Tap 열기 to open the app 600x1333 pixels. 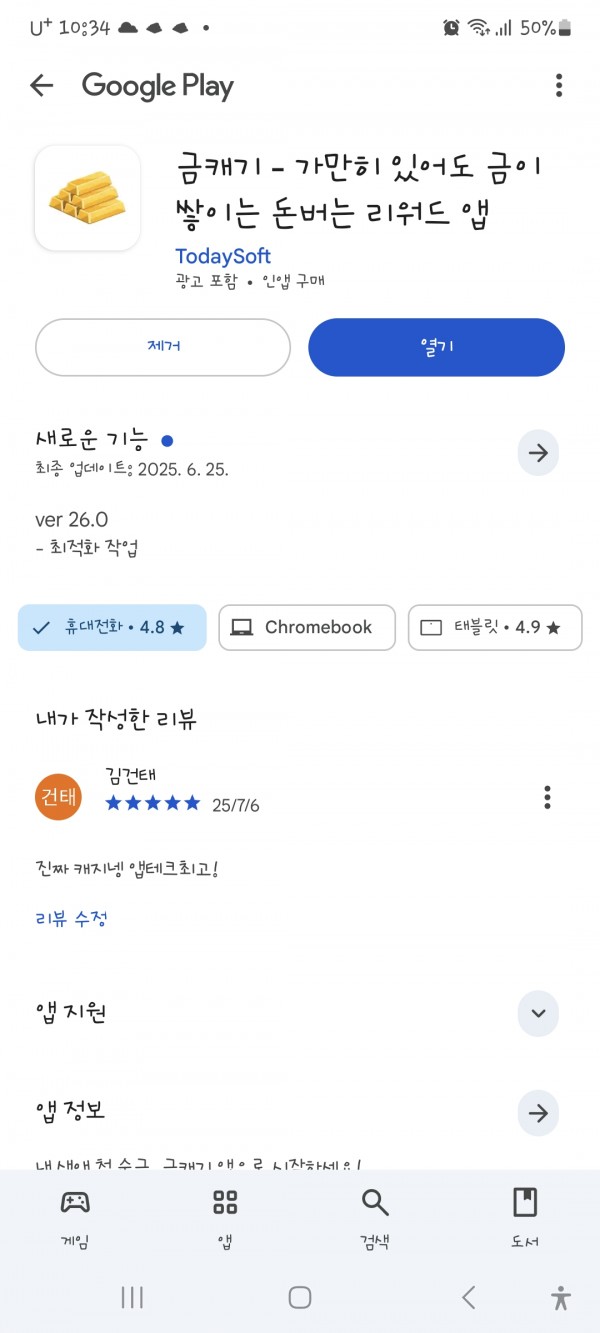pyautogui.click(x=436, y=347)
